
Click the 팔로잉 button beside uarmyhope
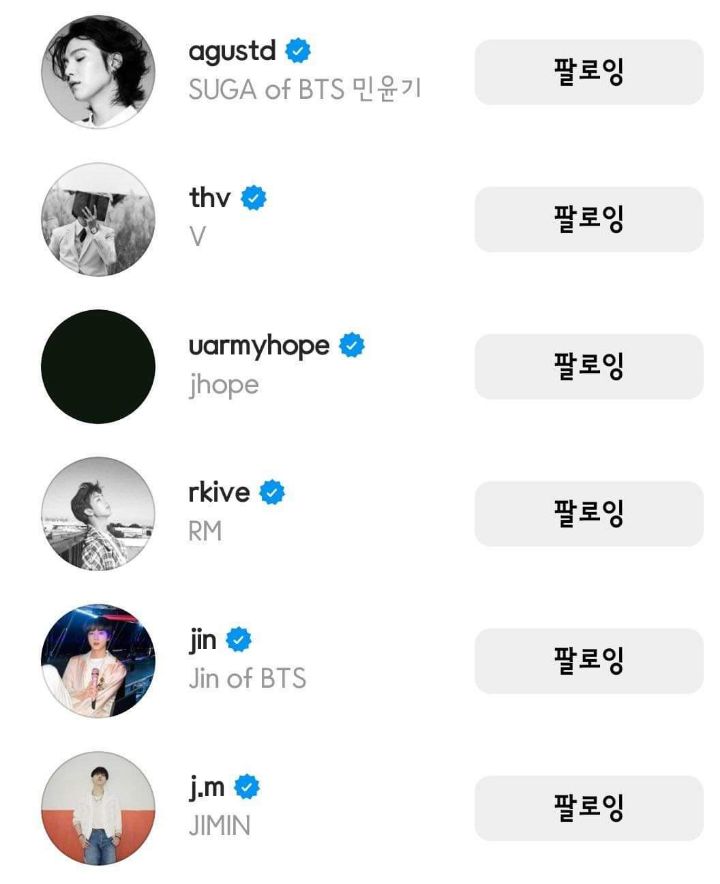click(x=588, y=365)
